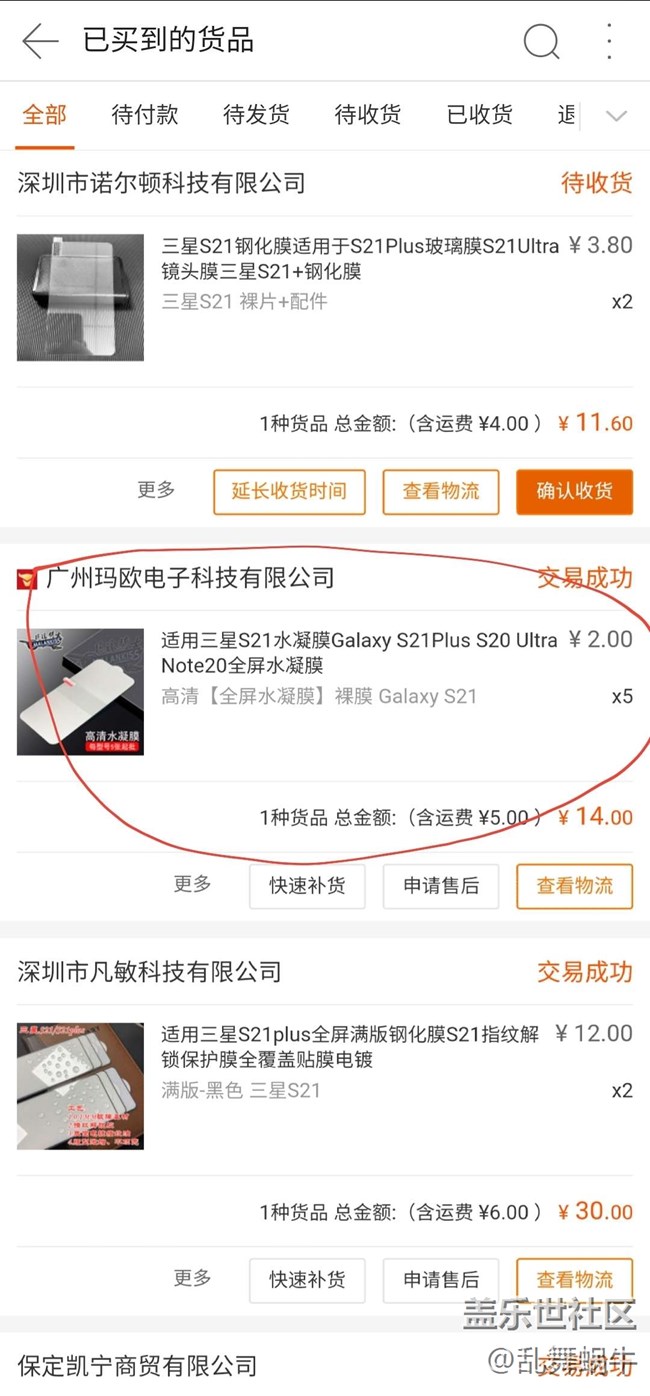
Task: Tap 延长收货时间 button
Action: (289, 491)
